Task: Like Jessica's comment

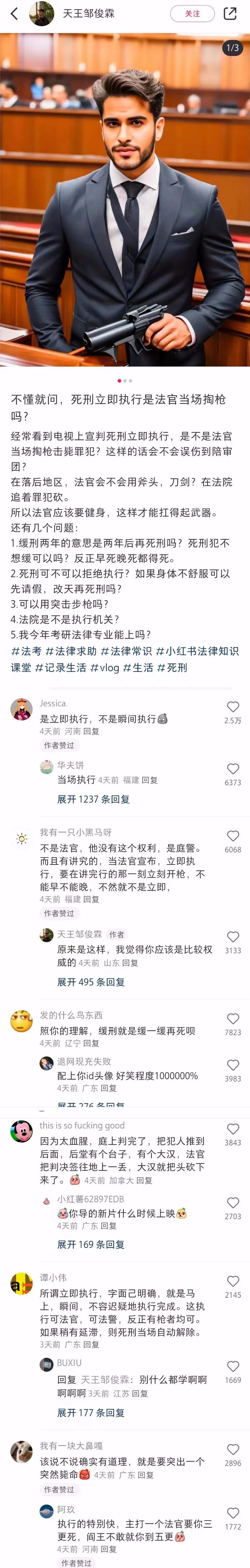Action: (x=232, y=707)
